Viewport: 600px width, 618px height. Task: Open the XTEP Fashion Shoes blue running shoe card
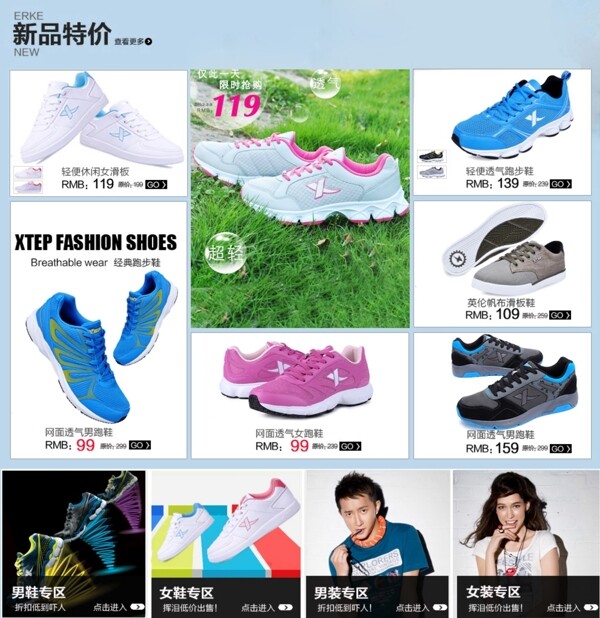[x=98, y=330]
